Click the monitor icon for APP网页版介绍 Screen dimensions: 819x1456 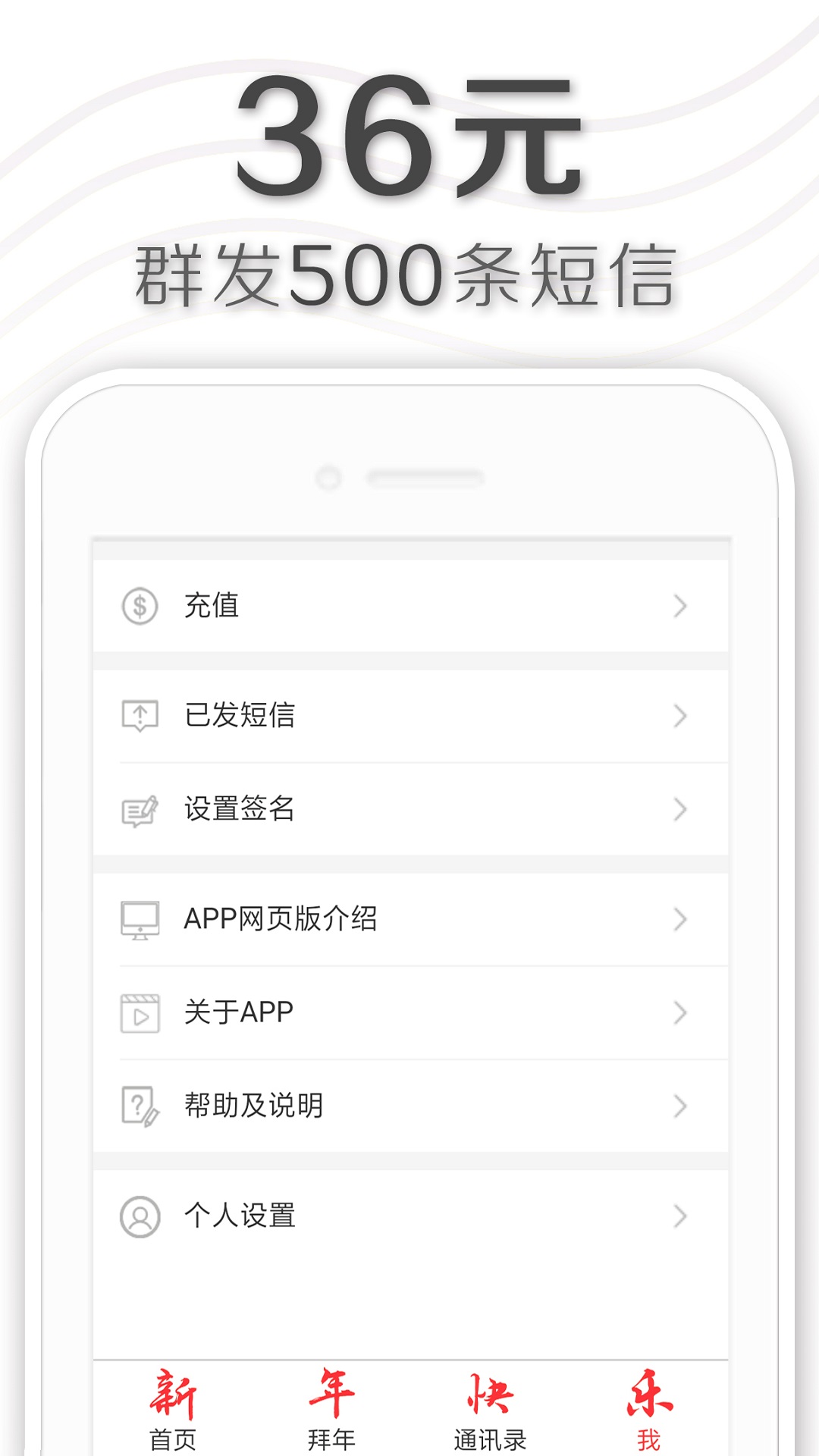138,919
